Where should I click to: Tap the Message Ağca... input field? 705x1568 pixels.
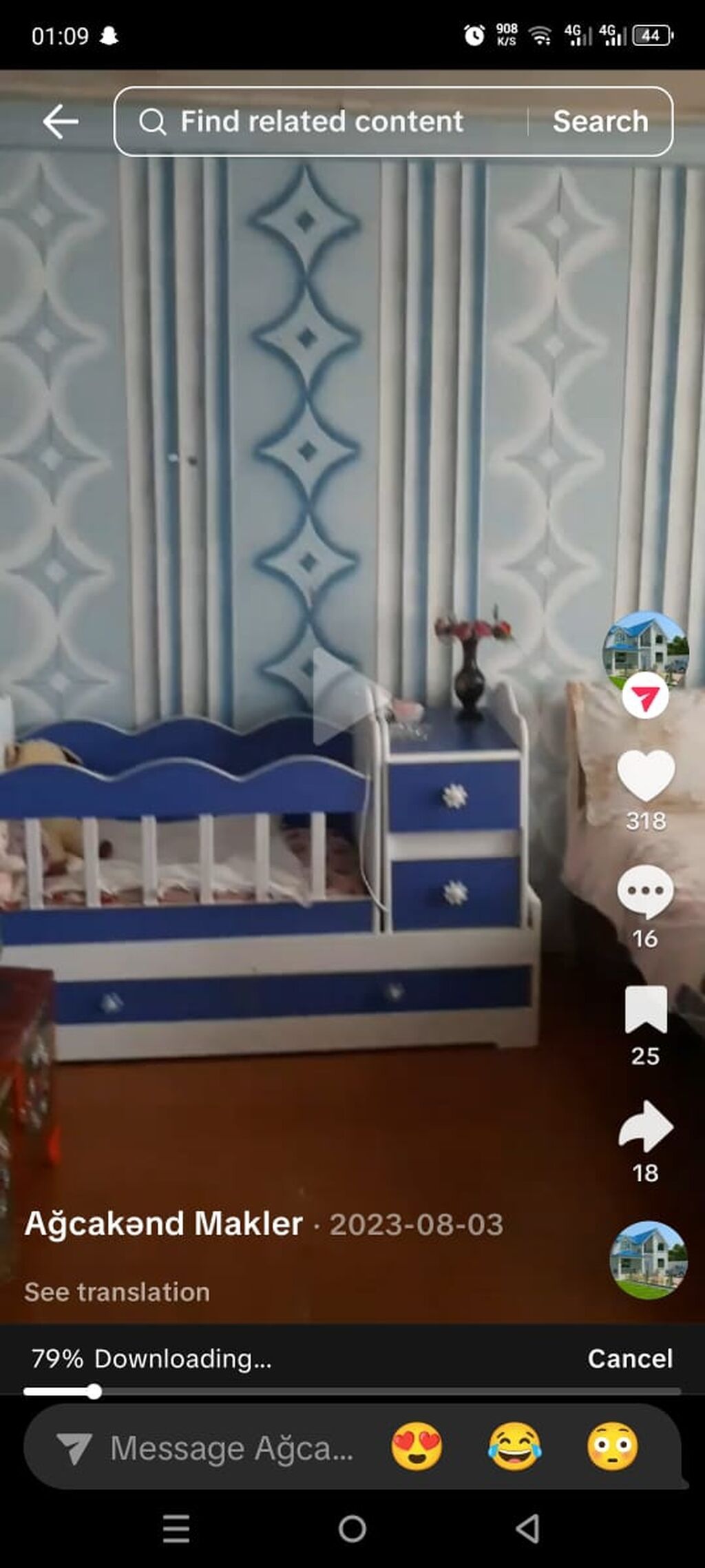pos(231,1447)
